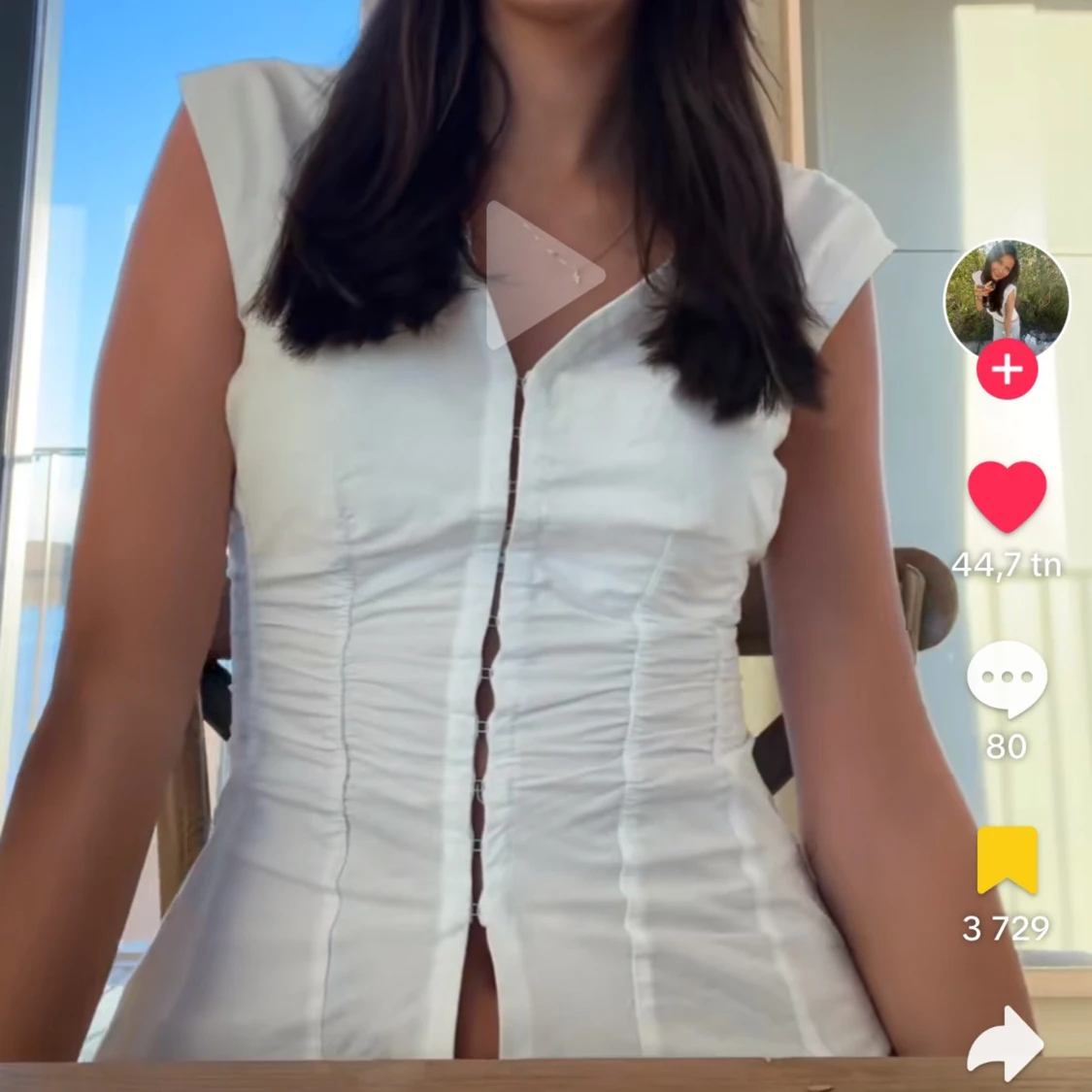Screen dimensions: 1092x1092
Task: Resume the paused video
Action: click(544, 275)
